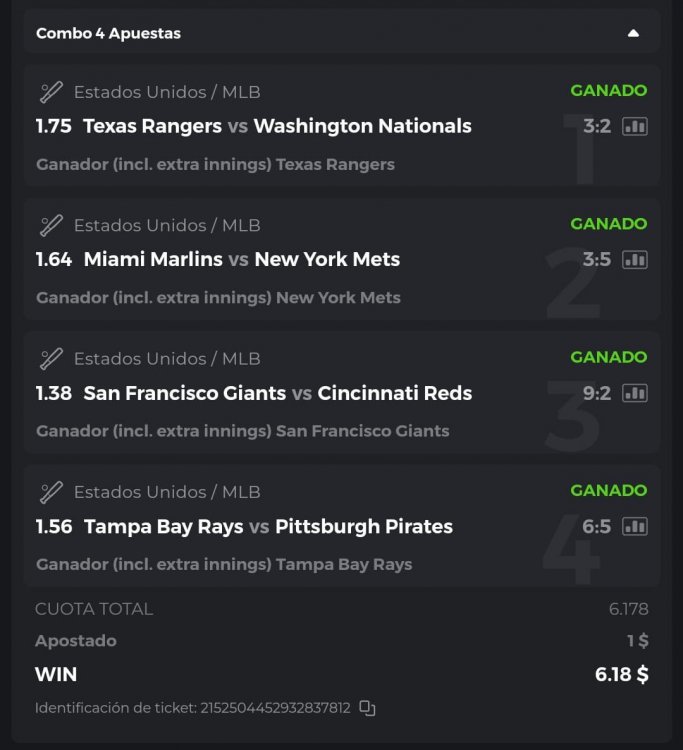Open stats for Texas Rangers vs Washington Nationals
Screen dimensions: 683x750
[635, 126]
